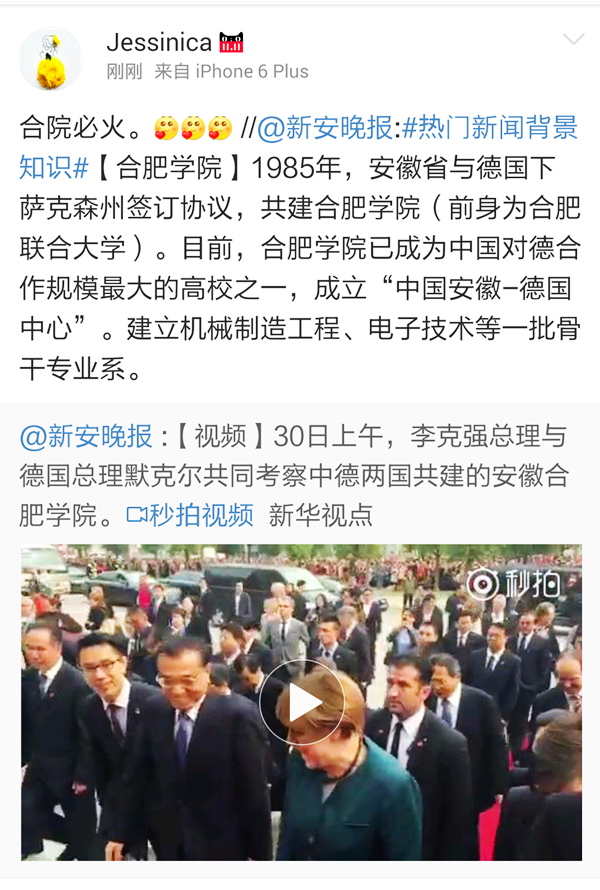Screen dimensions: 600x890
Task: Open Jessinica's profile avatar
Action: tap(51, 57)
